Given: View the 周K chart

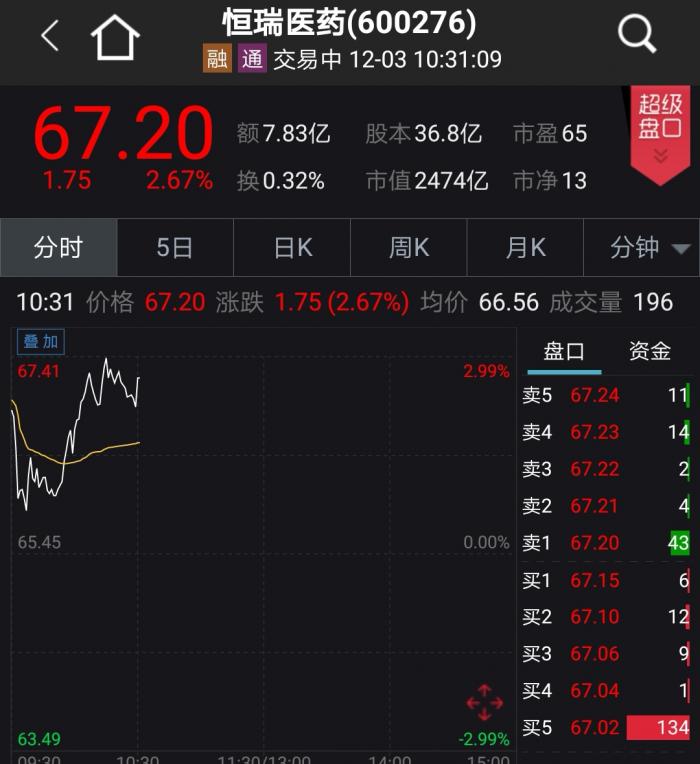Looking at the screenshot, I should click(409, 248).
